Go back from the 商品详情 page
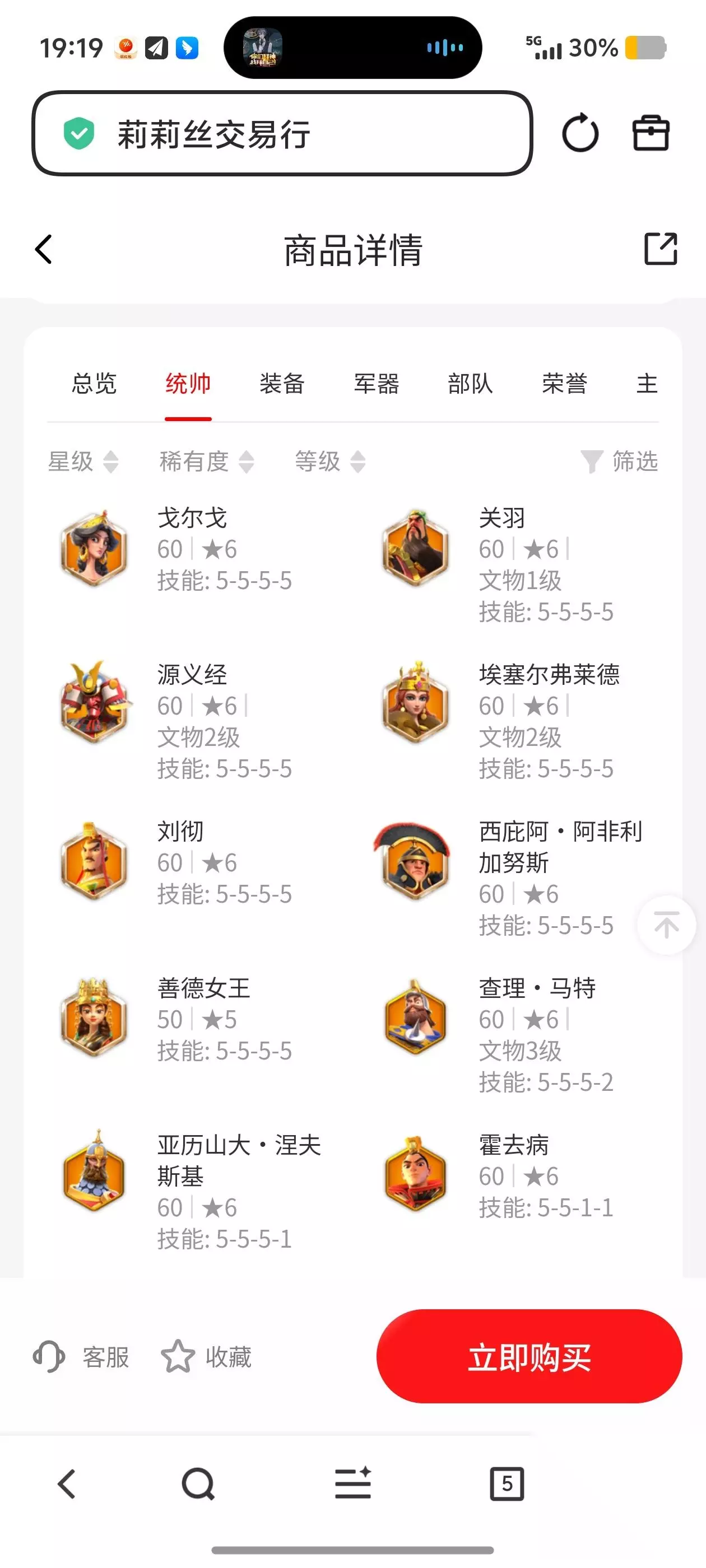Viewport: 706px width, 1568px height. click(44, 250)
